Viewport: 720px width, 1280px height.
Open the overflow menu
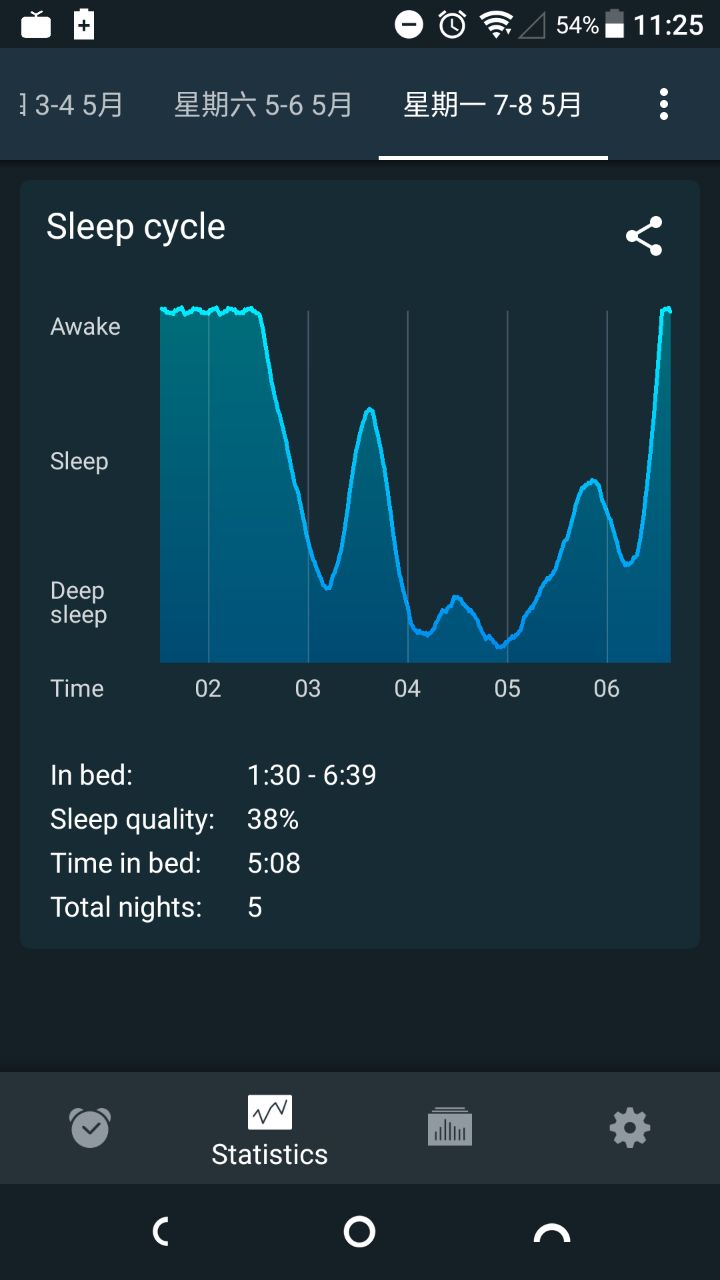(x=664, y=104)
